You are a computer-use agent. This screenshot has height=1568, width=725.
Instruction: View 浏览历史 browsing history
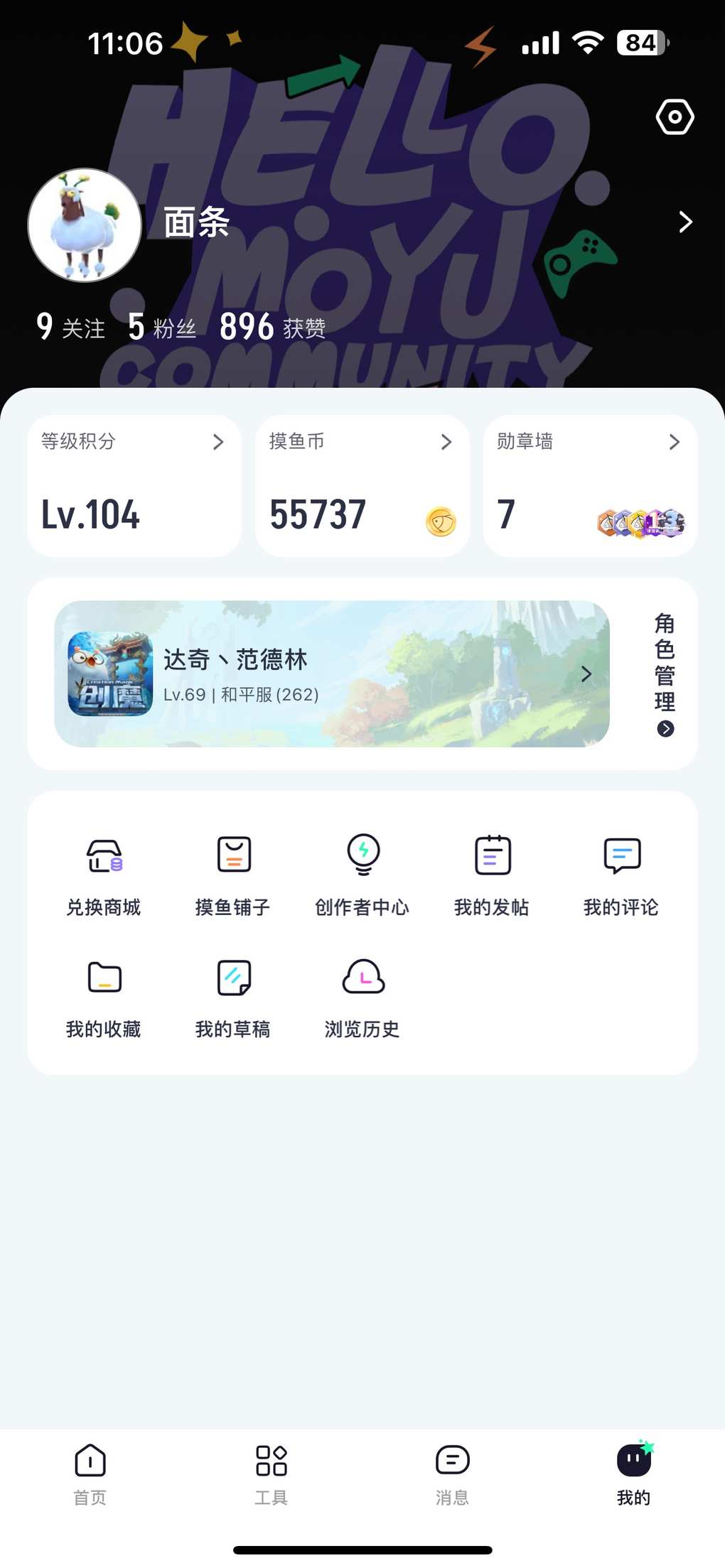click(x=362, y=996)
